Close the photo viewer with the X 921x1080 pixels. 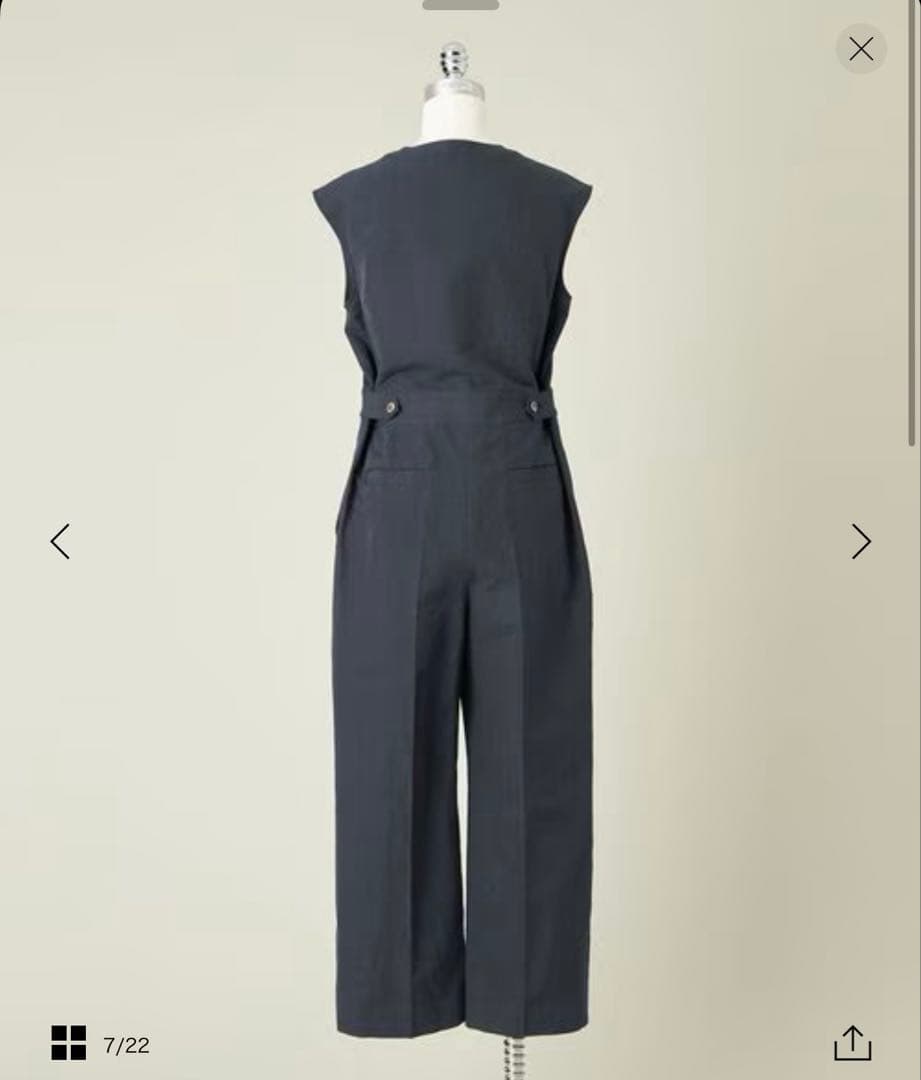click(861, 48)
